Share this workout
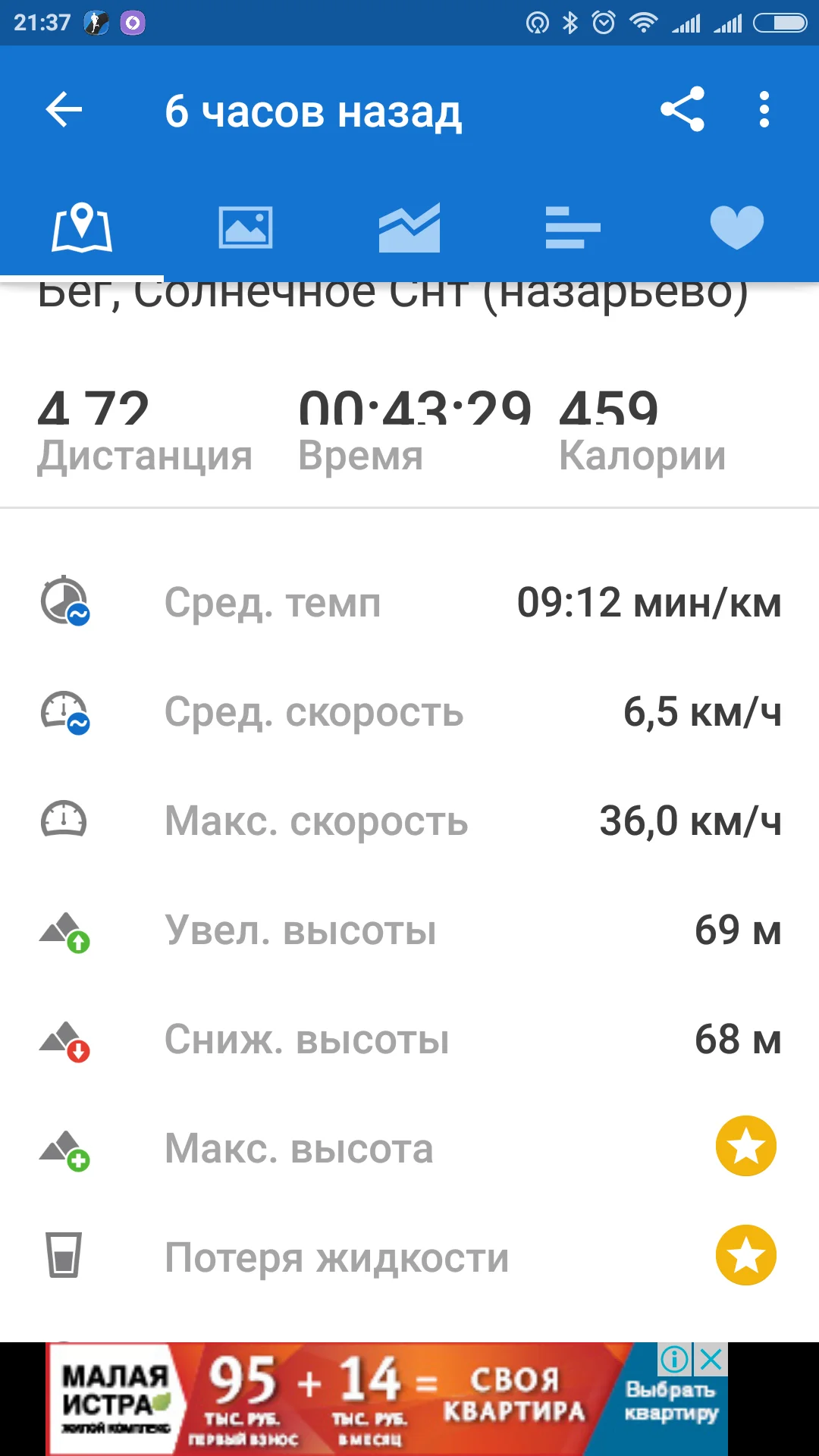The height and width of the screenshot is (1456, 819). pos(682,111)
